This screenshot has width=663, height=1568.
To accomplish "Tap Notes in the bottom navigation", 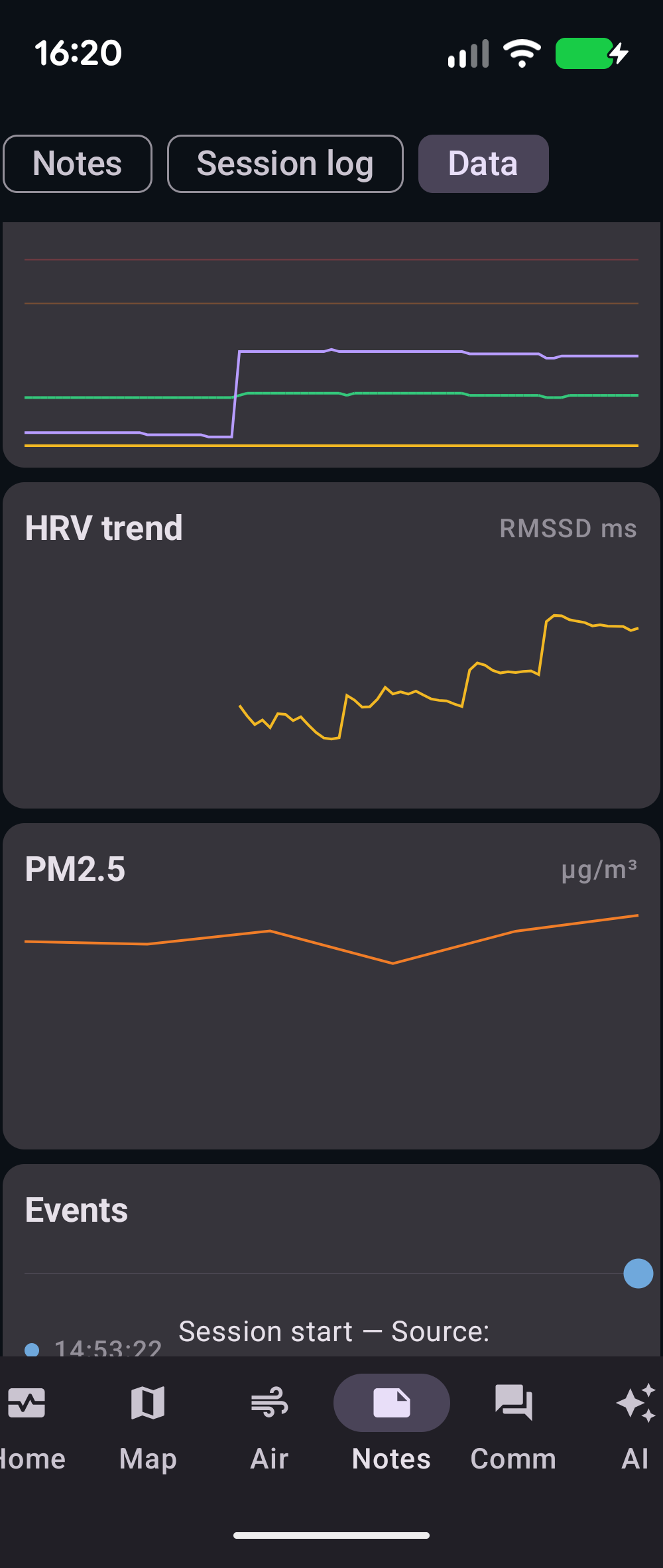I will [x=392, y=1426].
